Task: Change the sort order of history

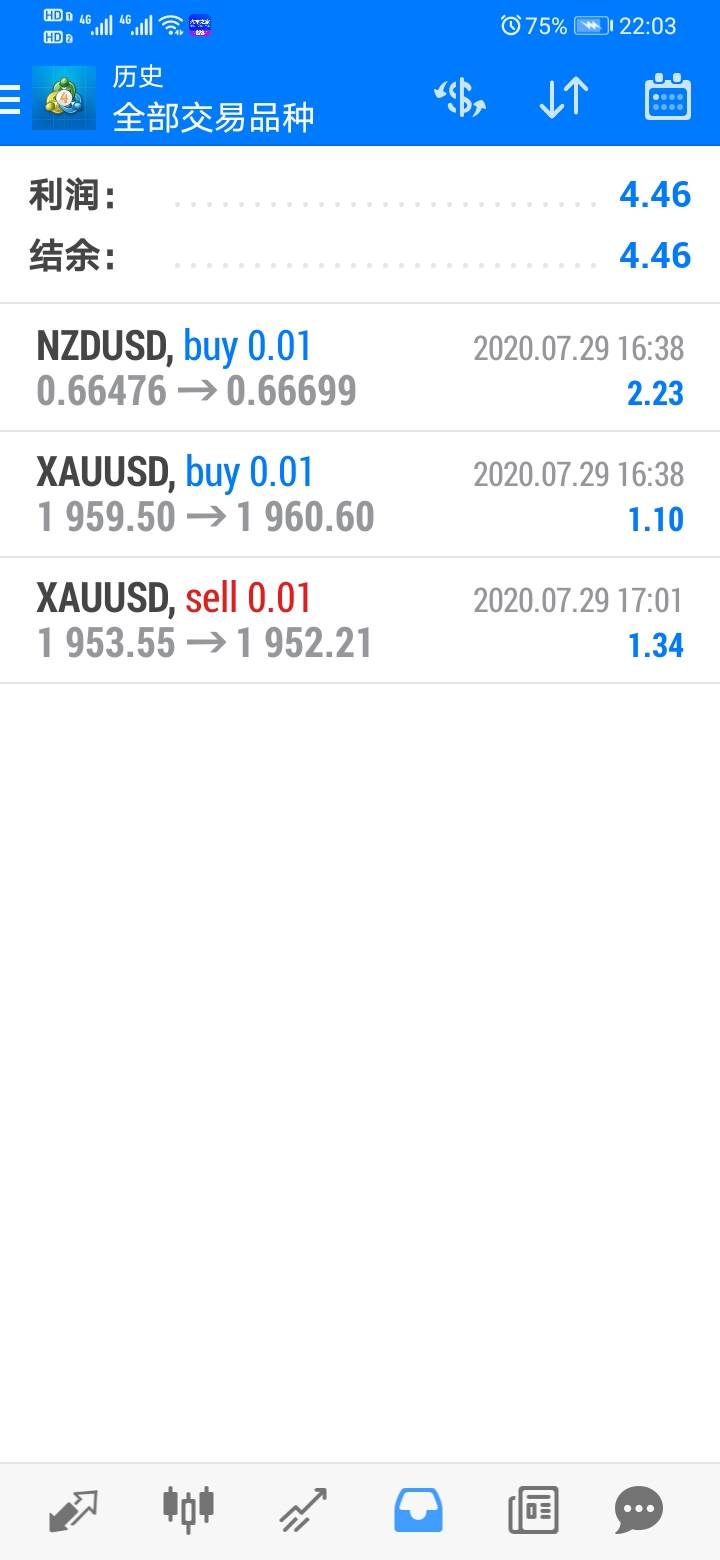Action: click(563, 98)
